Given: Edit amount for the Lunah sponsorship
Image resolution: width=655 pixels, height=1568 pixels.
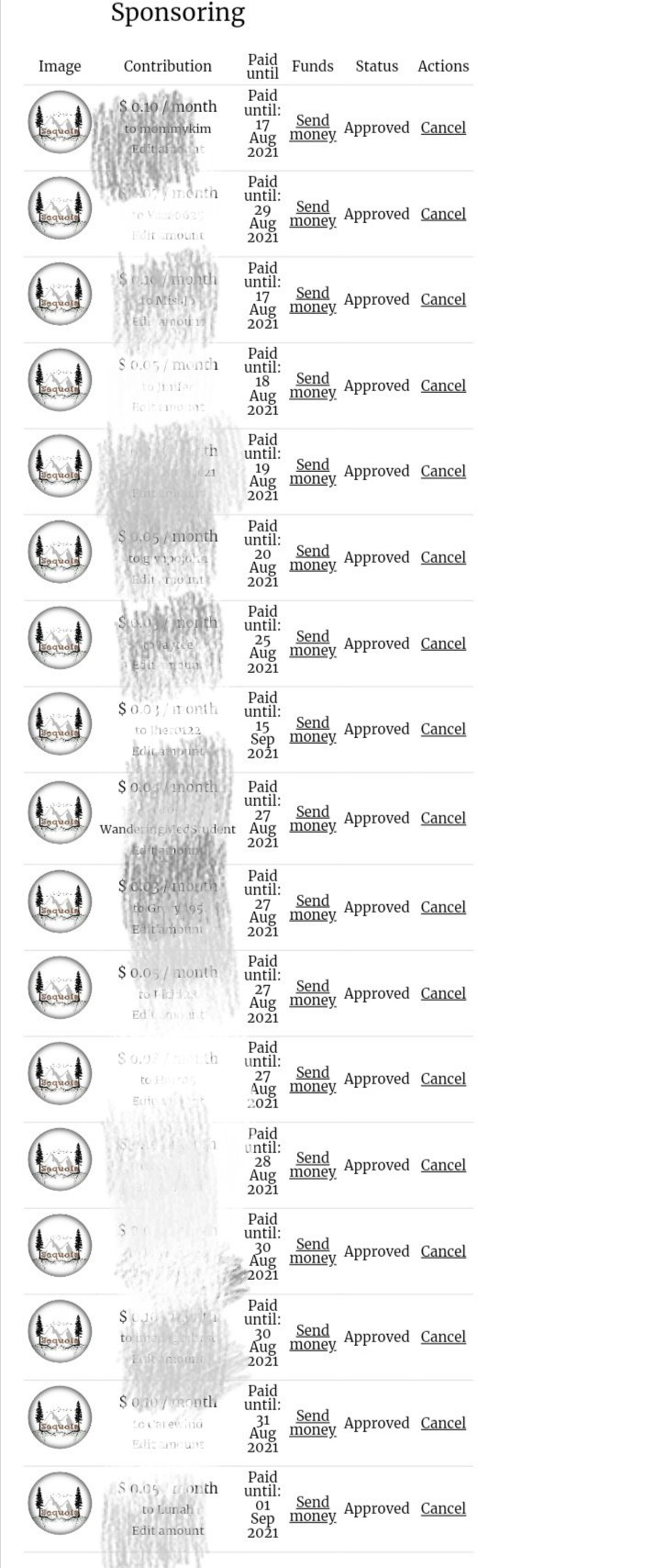Looking at the screenshot, I should click(x=168, y=1530).
